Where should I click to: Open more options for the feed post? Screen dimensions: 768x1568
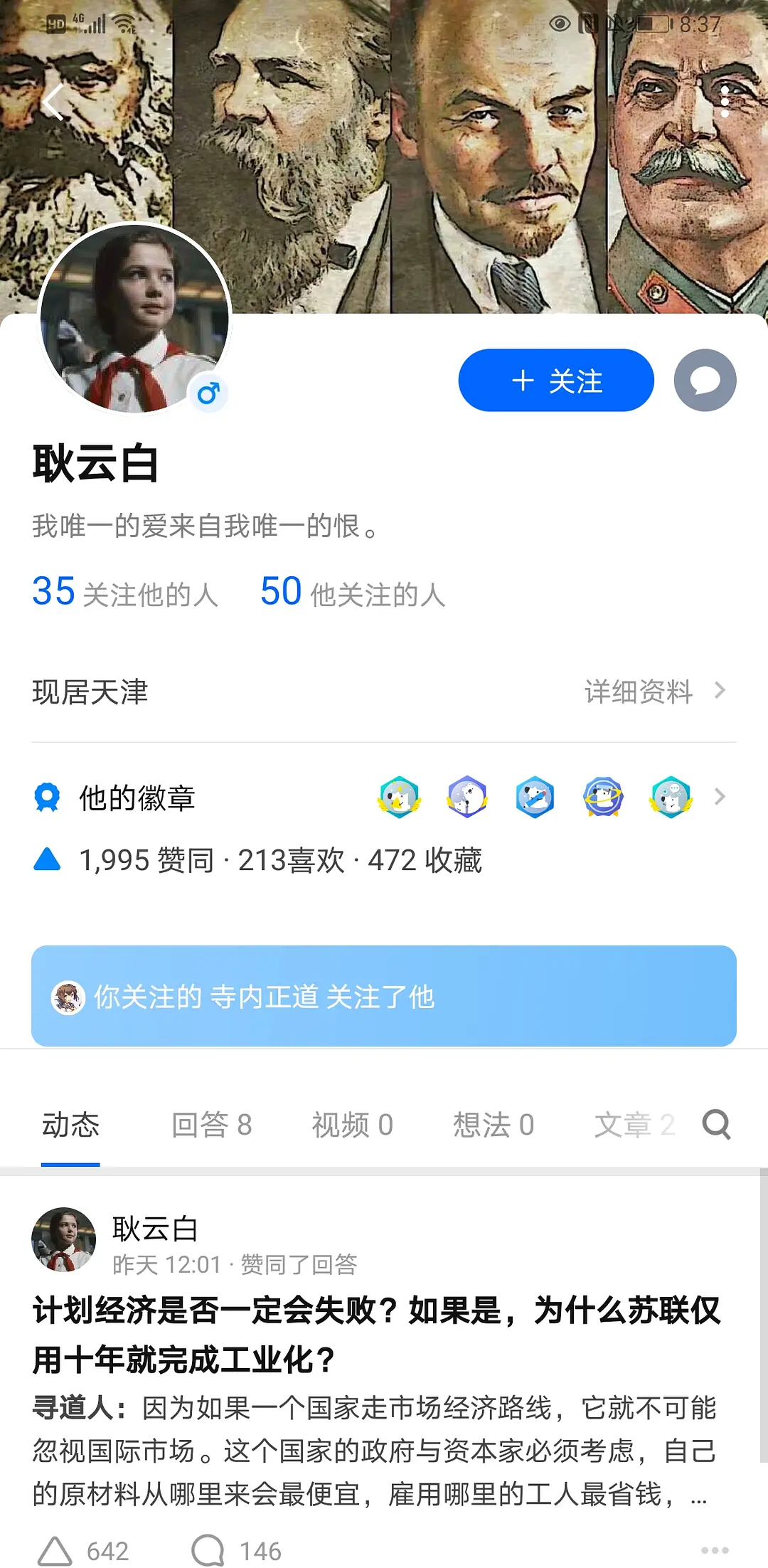tap(714, 1551)
